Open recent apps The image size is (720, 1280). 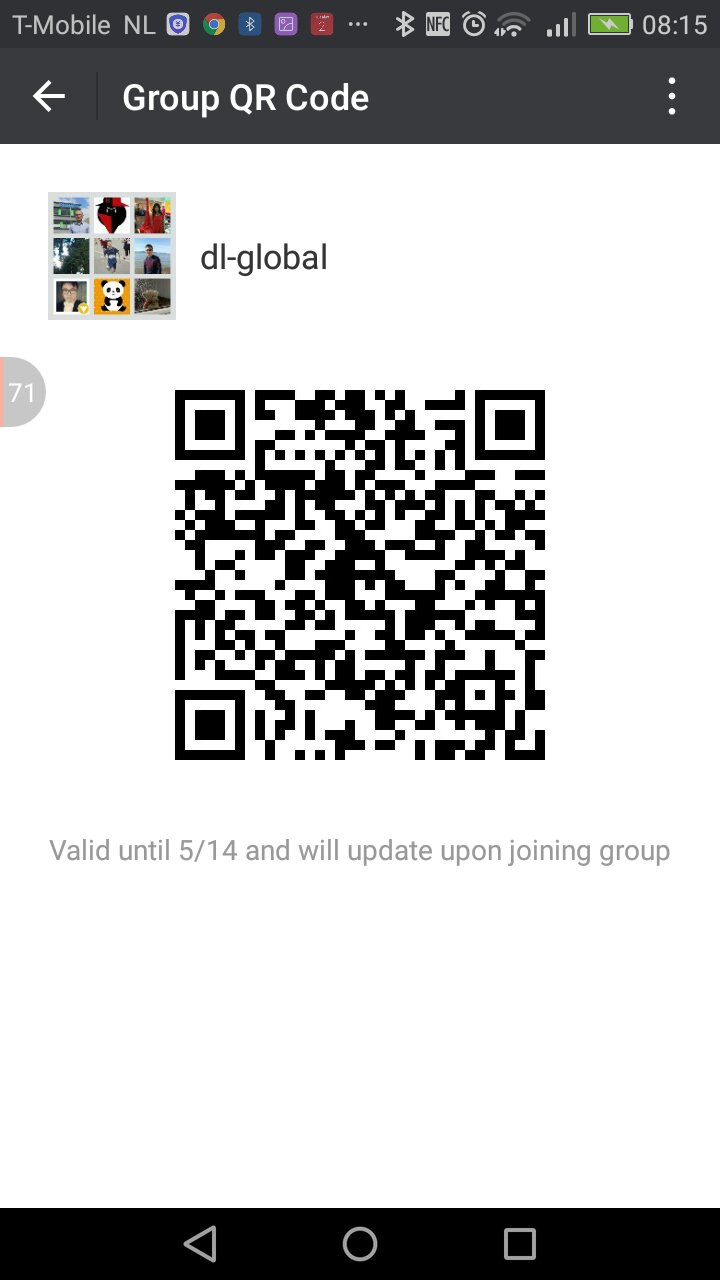tap(519, 1244)
